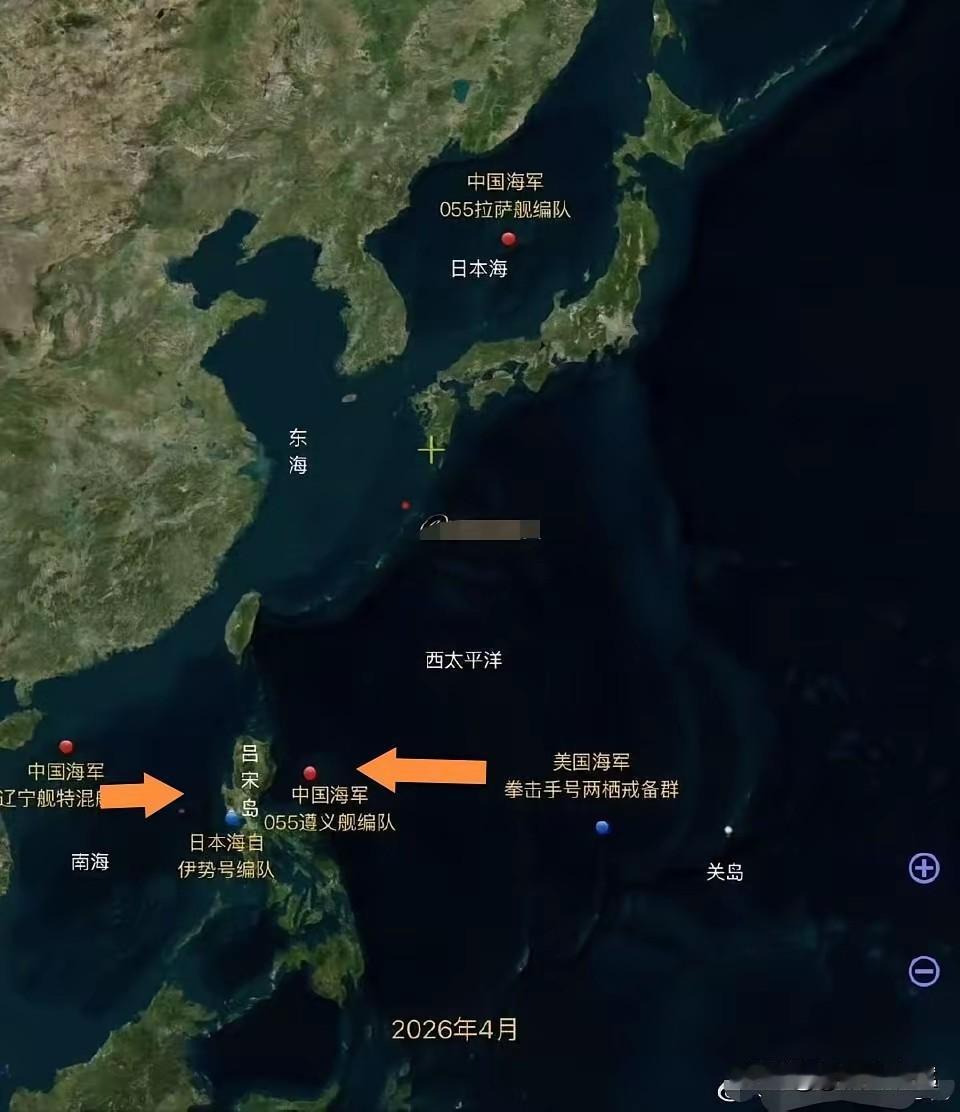The image size is (960, 1112).
Task: Select the small red dot near Okinawa
Action: [404, 505]
